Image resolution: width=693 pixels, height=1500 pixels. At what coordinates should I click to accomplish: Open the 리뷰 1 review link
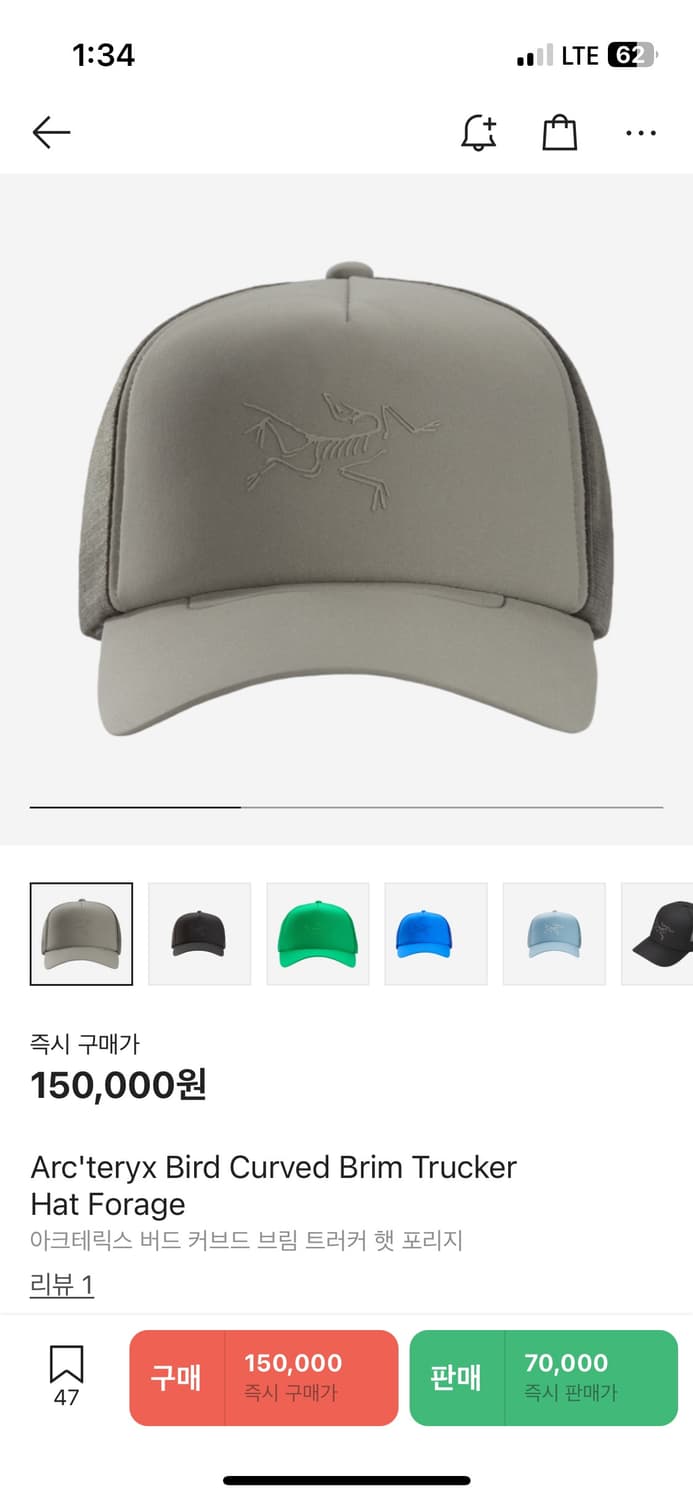62,1285
